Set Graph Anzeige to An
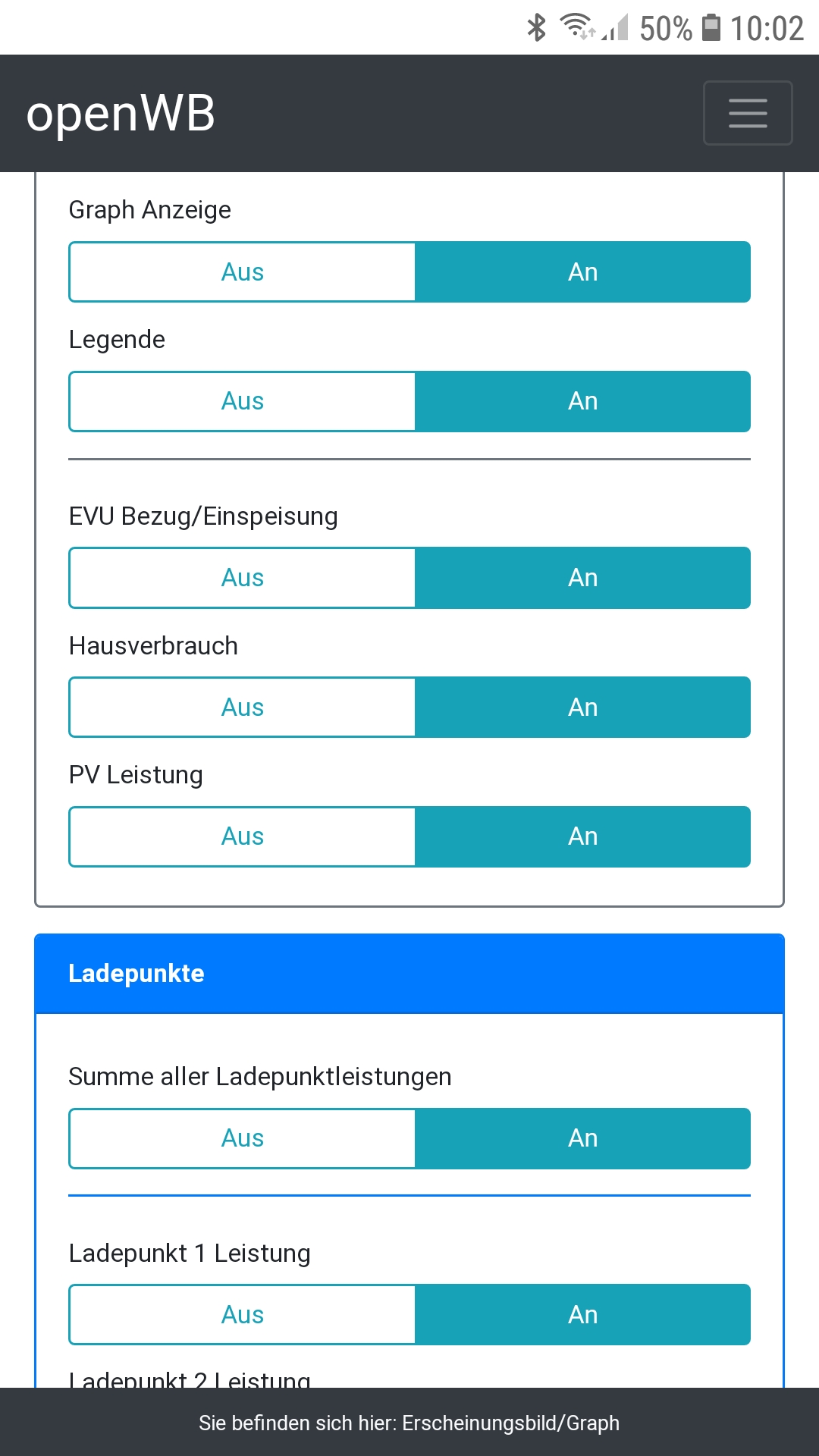Screen dimensions: 819x1456 [x=582, y=272]
